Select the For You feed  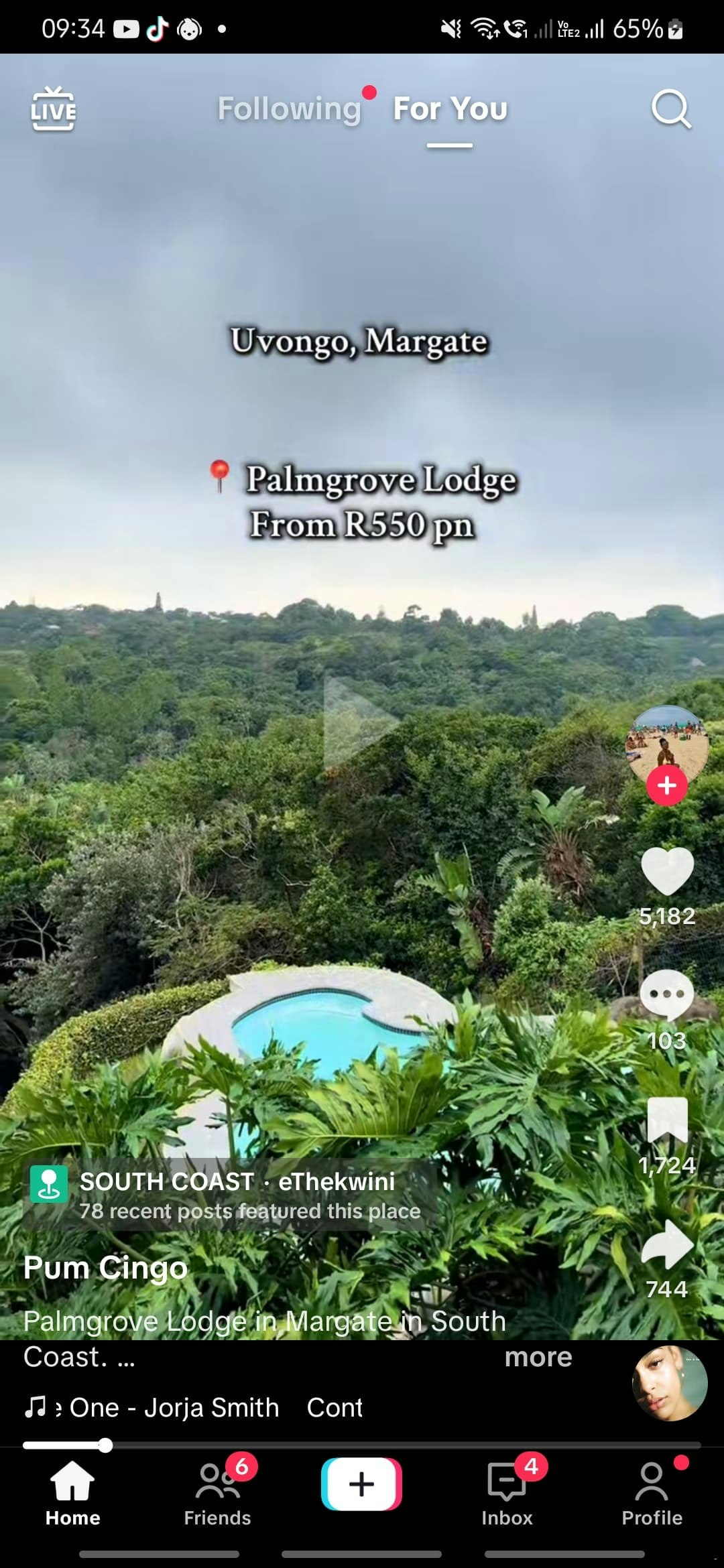[x=450, y=109]
